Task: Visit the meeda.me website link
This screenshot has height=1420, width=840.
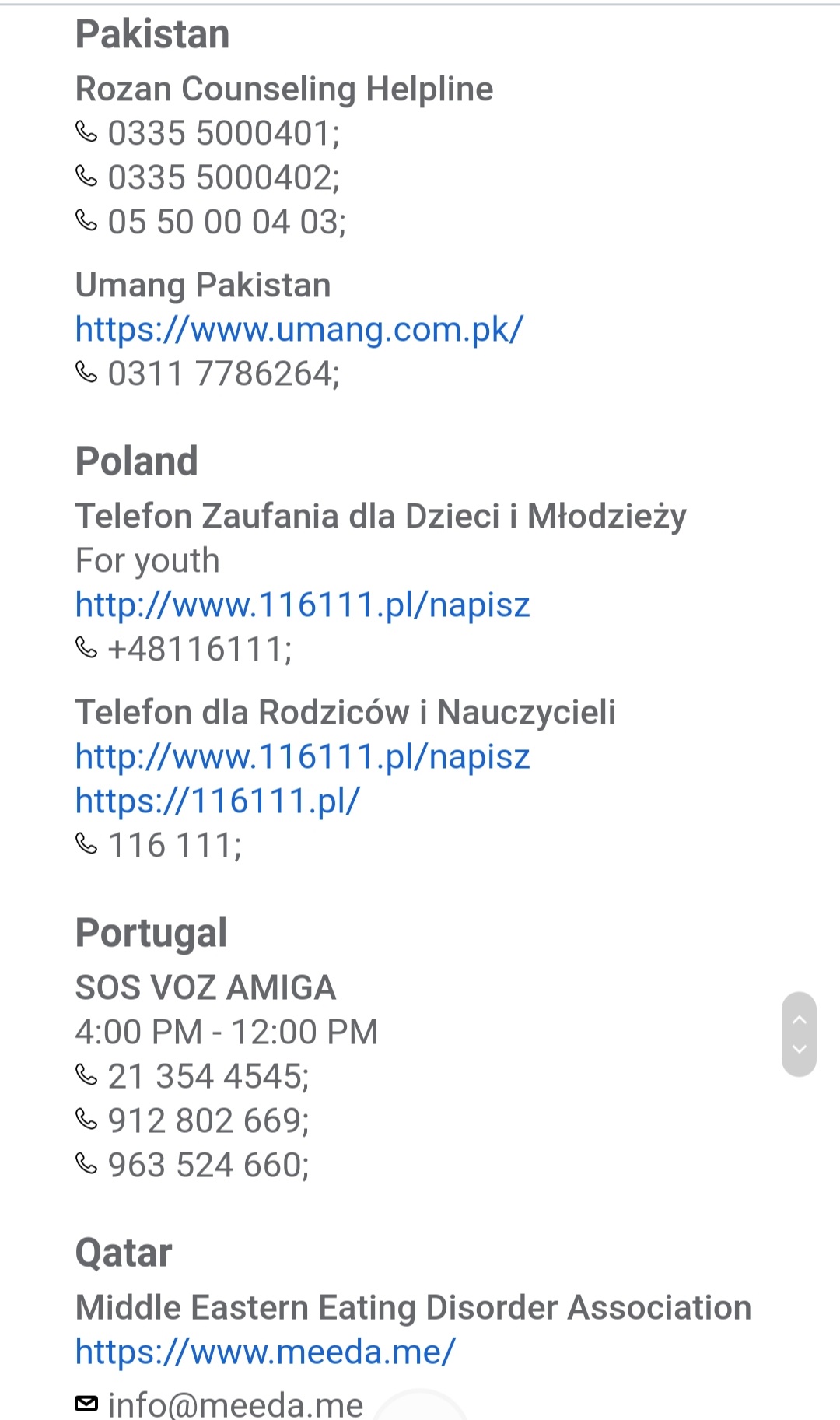Action: point(265,1352)
